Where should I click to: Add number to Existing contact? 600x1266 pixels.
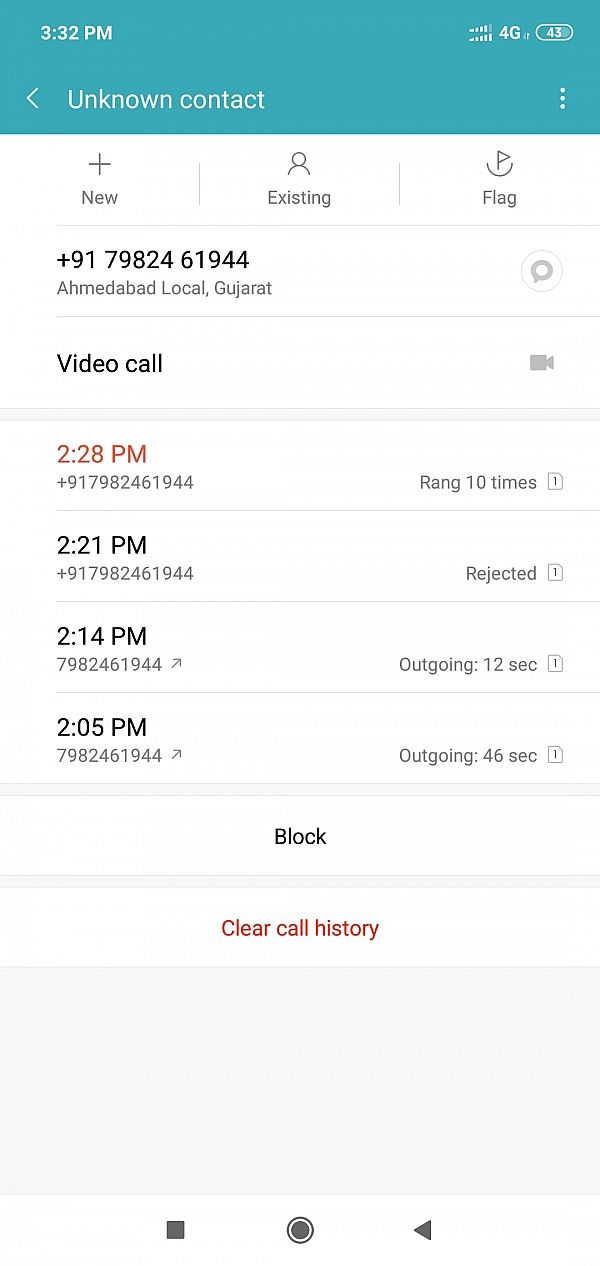click(x=299, y=179)
